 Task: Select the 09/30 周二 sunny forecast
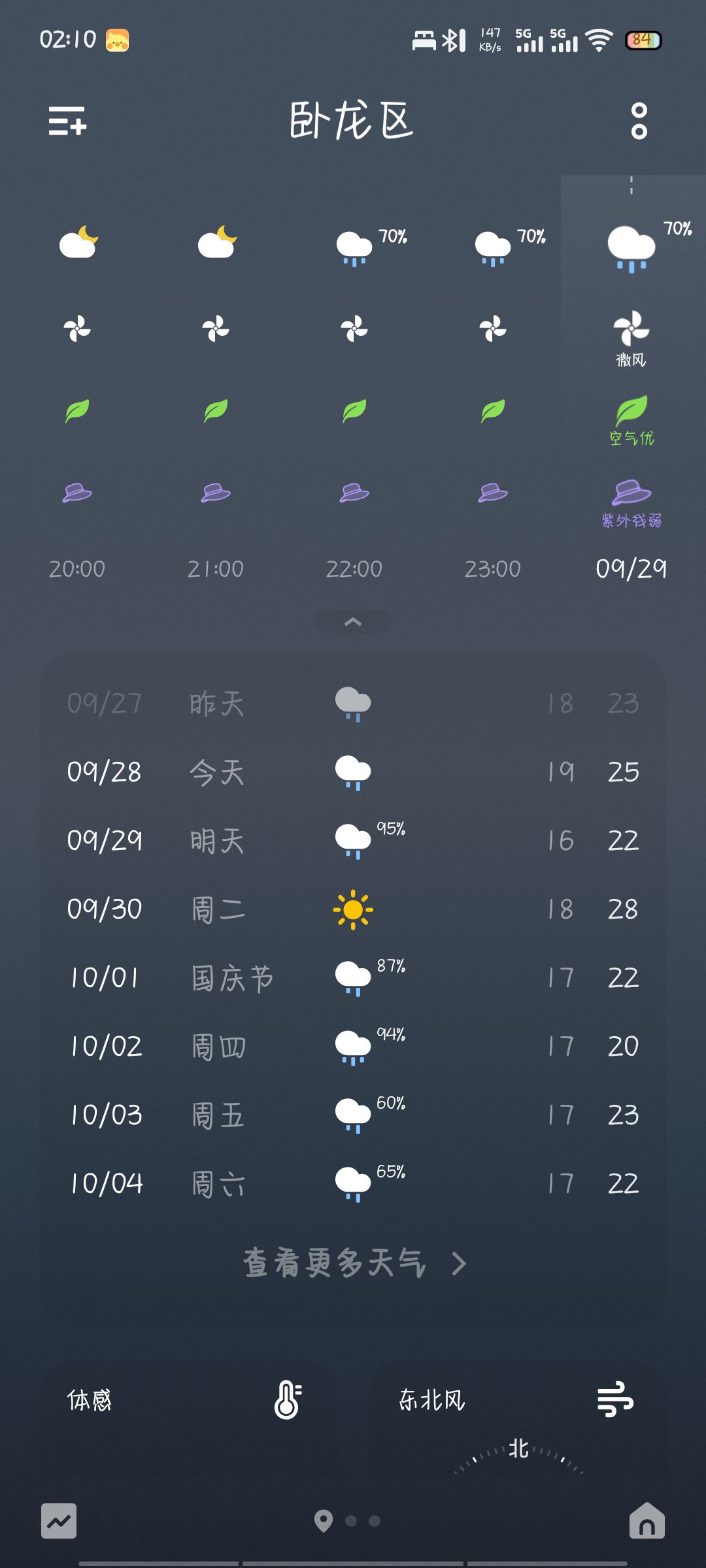353,909
